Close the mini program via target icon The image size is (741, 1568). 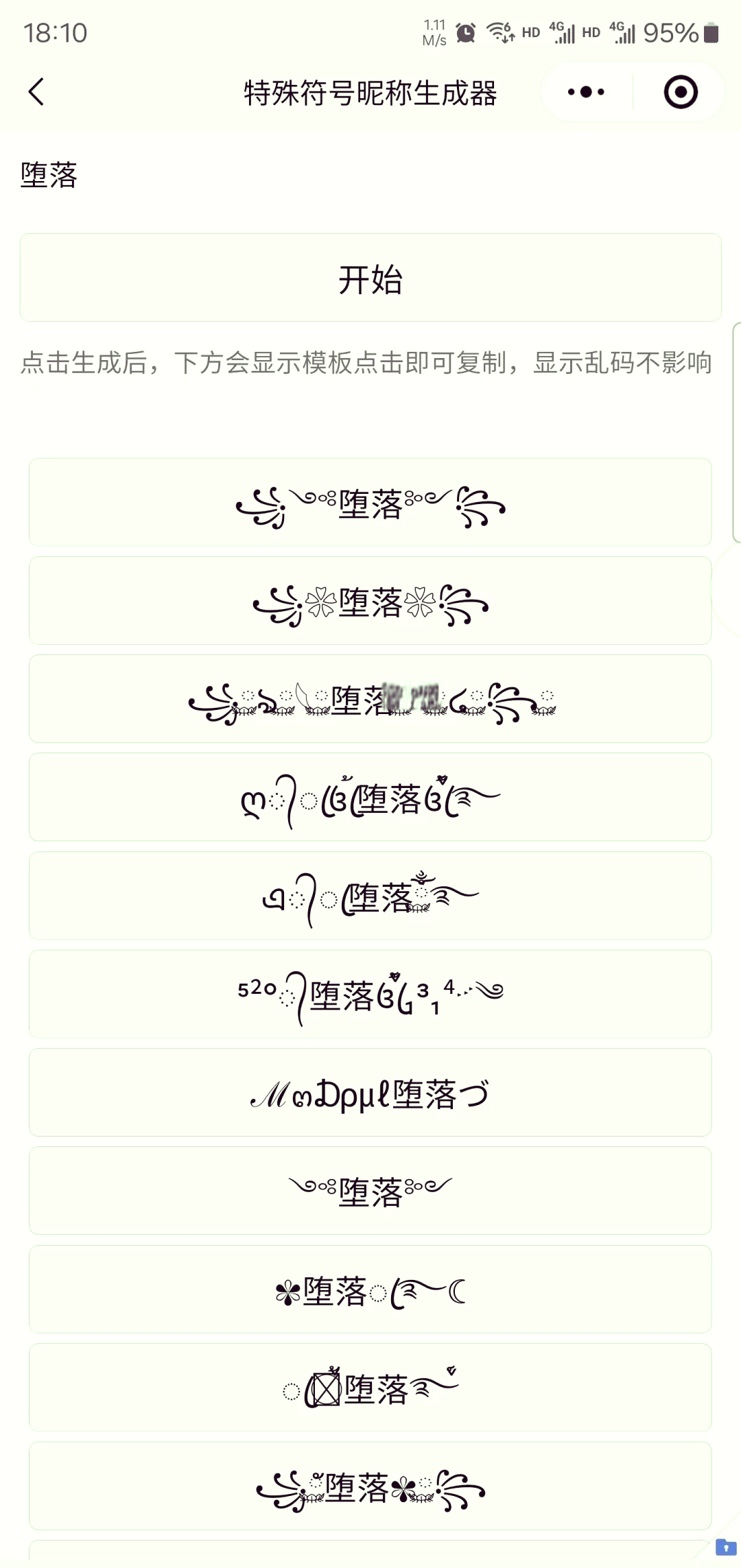(681, 92)
